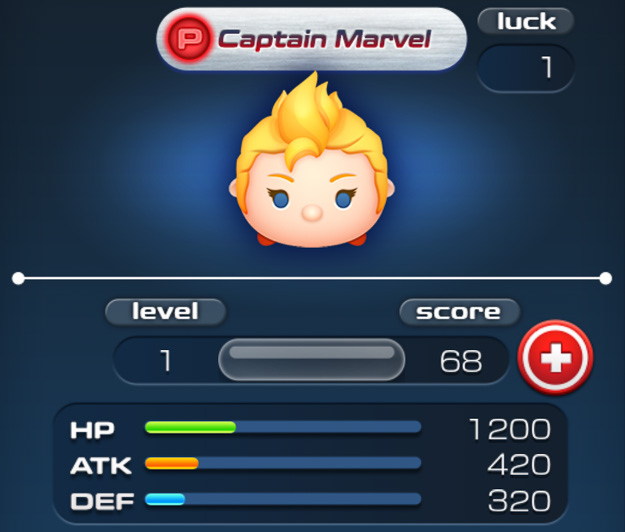Tap the red plus button
This screenshot has width=625, height=532.
(x=555, y=356)
